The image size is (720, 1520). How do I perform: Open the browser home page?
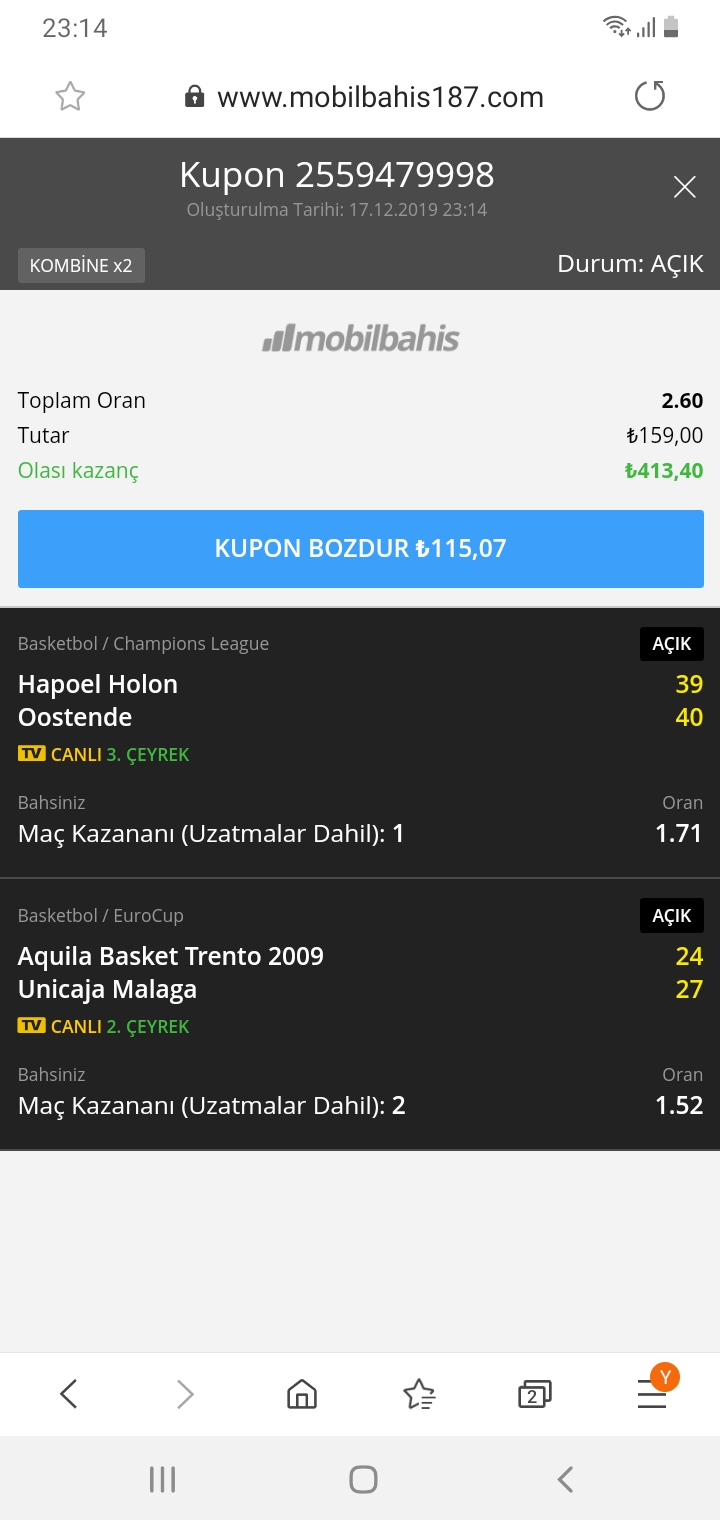tap(301, 1394)
